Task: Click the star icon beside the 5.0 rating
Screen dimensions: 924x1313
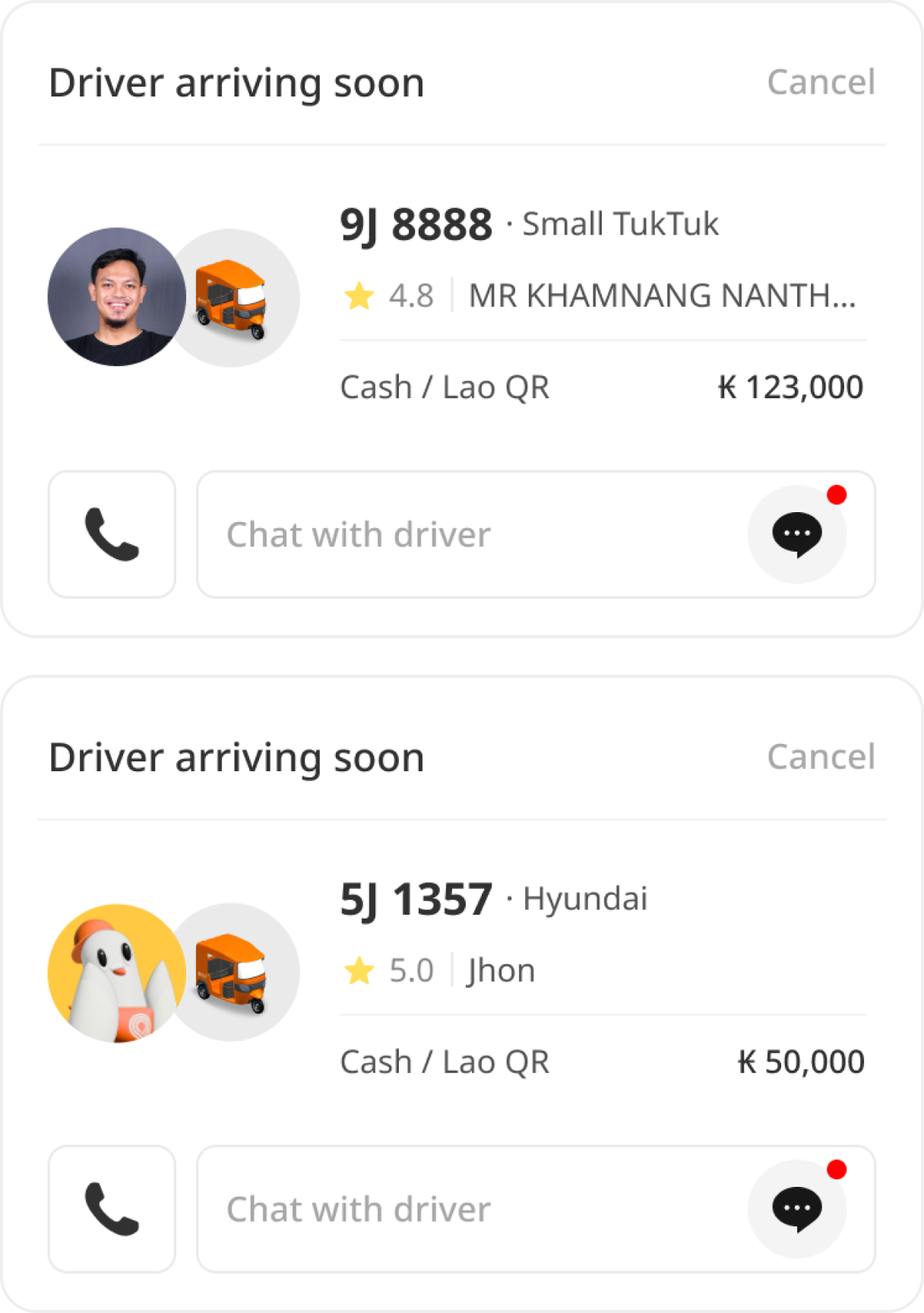Action: [359, 970]
